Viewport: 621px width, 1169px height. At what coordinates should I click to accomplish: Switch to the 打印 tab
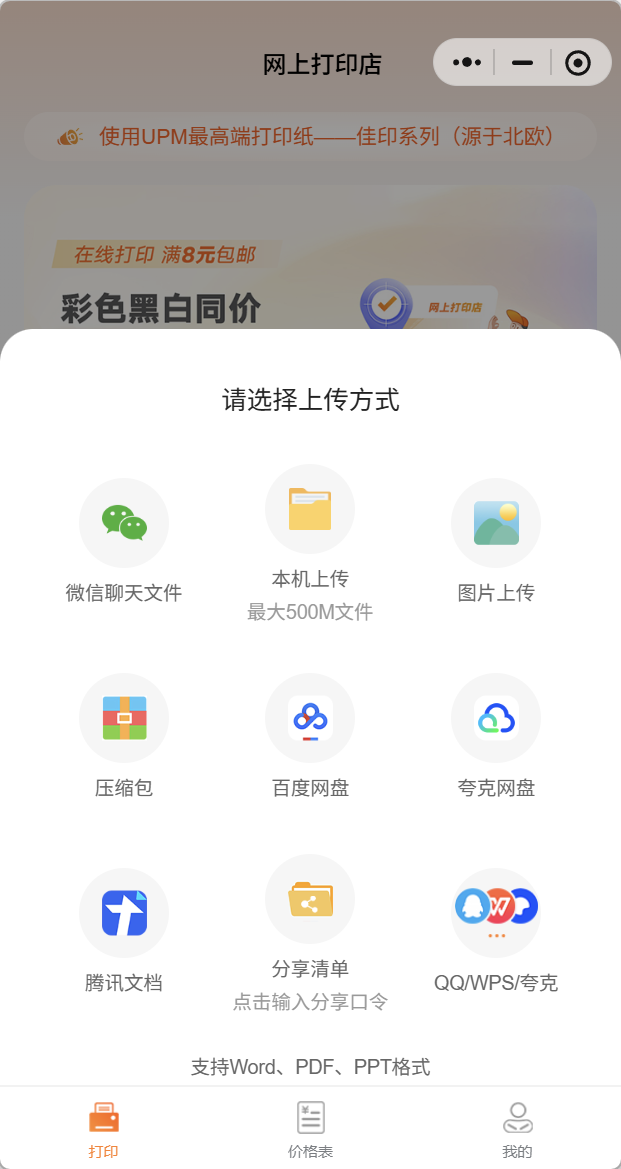pos(104,1130)
